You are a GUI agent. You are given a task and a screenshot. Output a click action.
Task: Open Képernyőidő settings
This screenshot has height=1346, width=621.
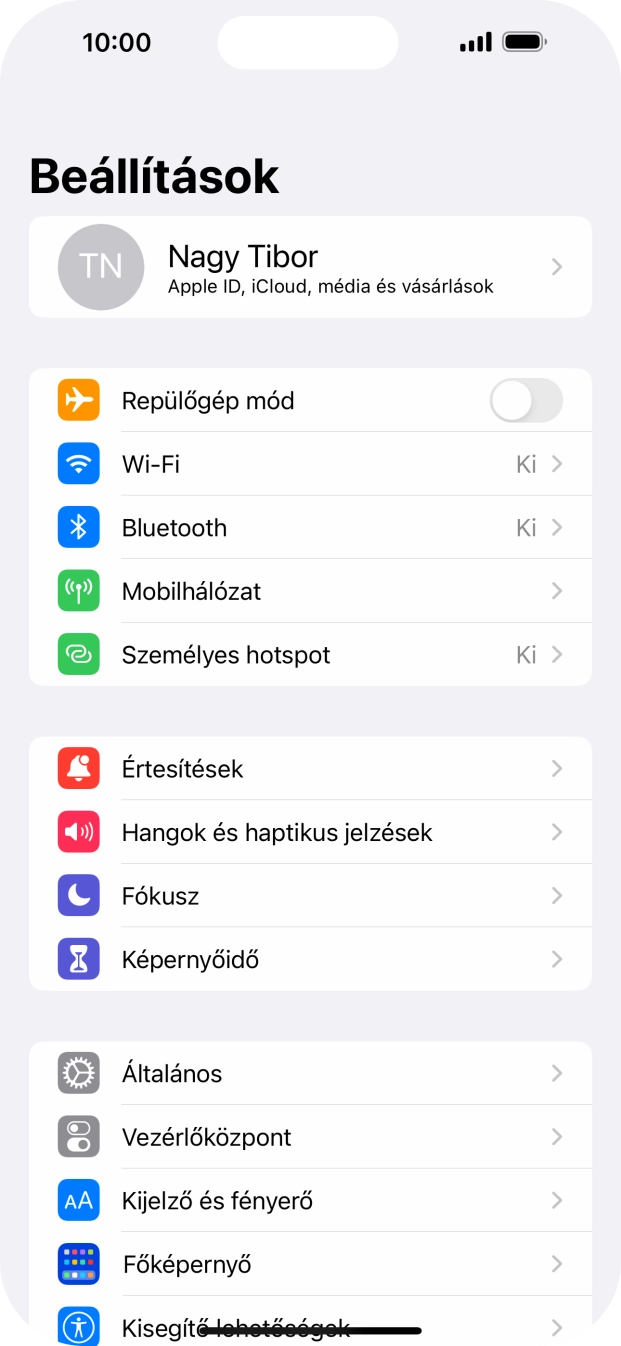(310, 960)
